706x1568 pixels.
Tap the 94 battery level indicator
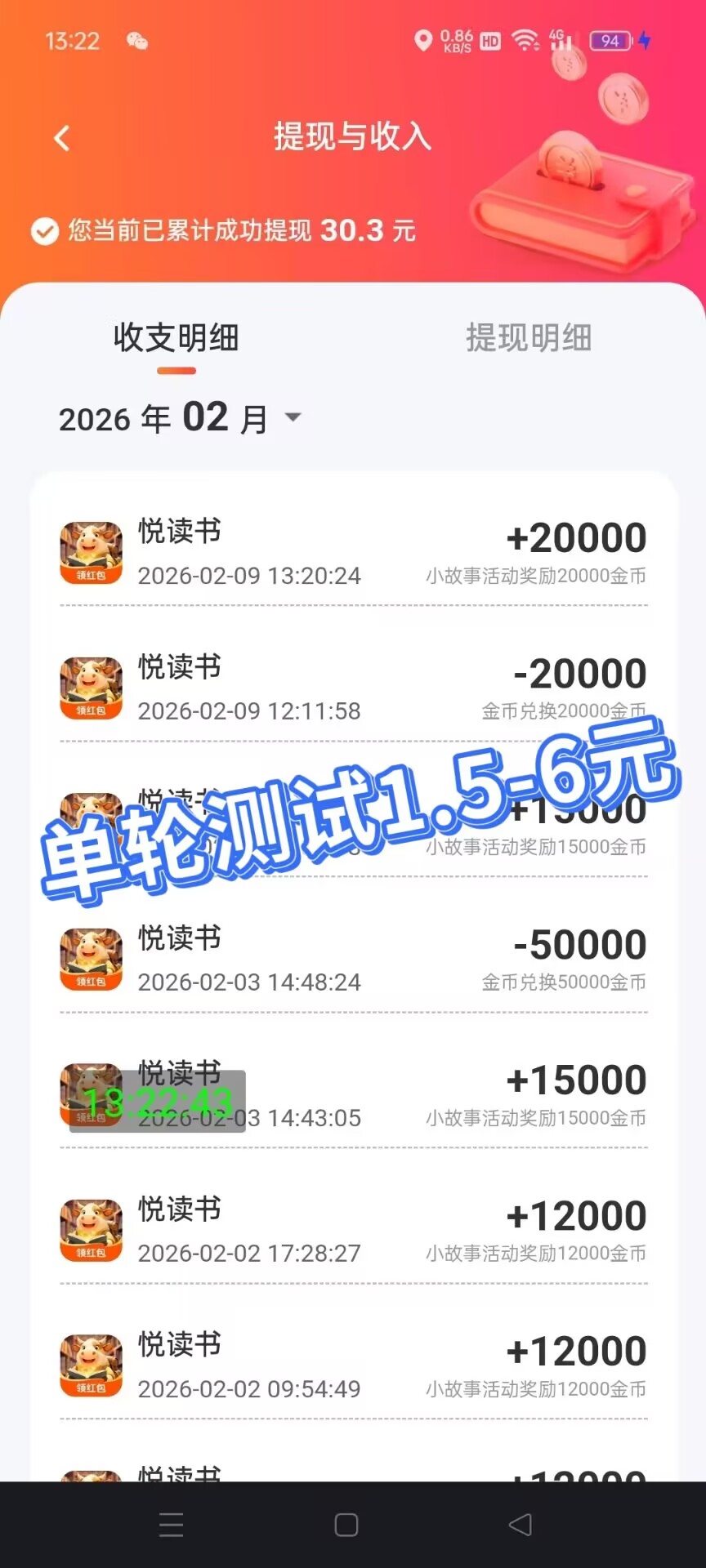(x=609, y=40)
